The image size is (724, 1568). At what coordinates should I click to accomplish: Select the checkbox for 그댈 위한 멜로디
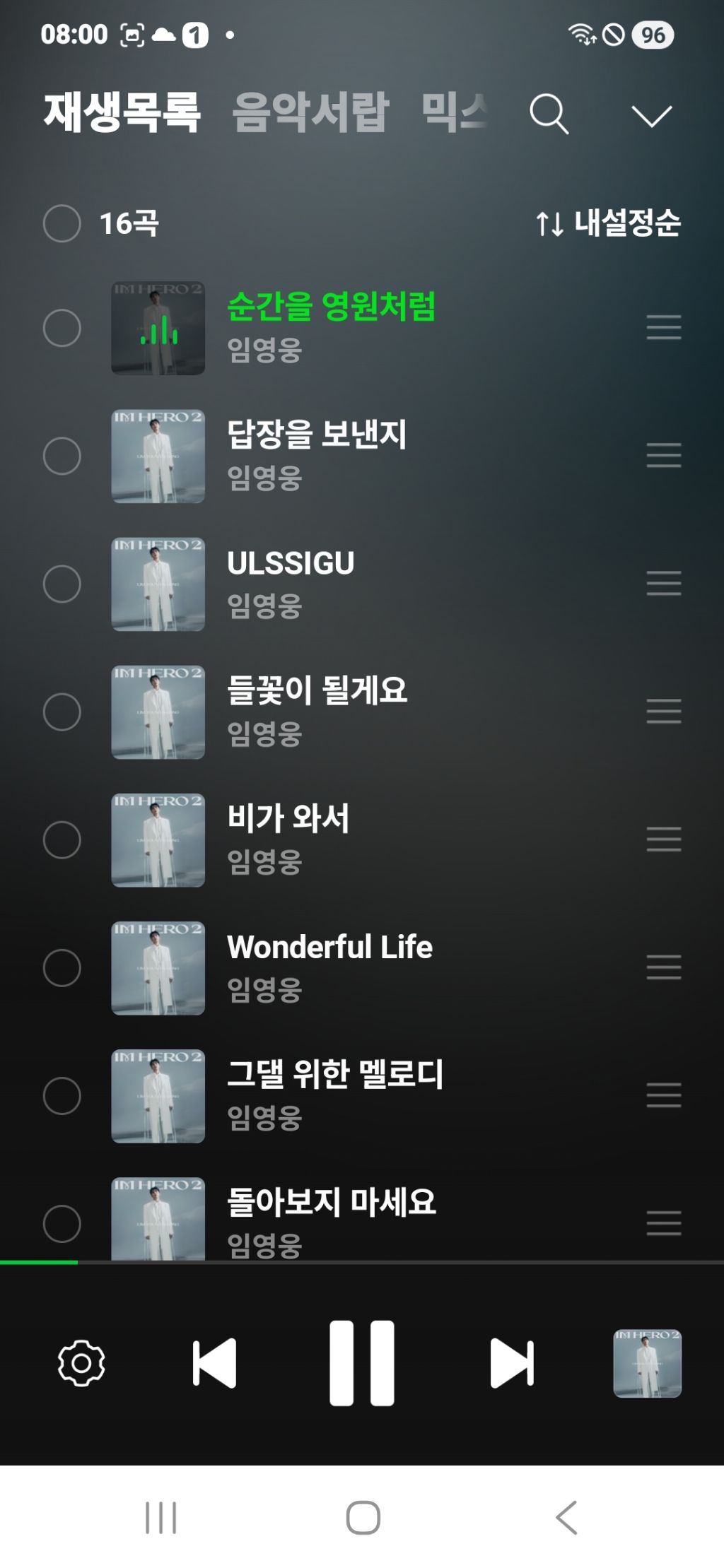click(x=62, y=1095)
